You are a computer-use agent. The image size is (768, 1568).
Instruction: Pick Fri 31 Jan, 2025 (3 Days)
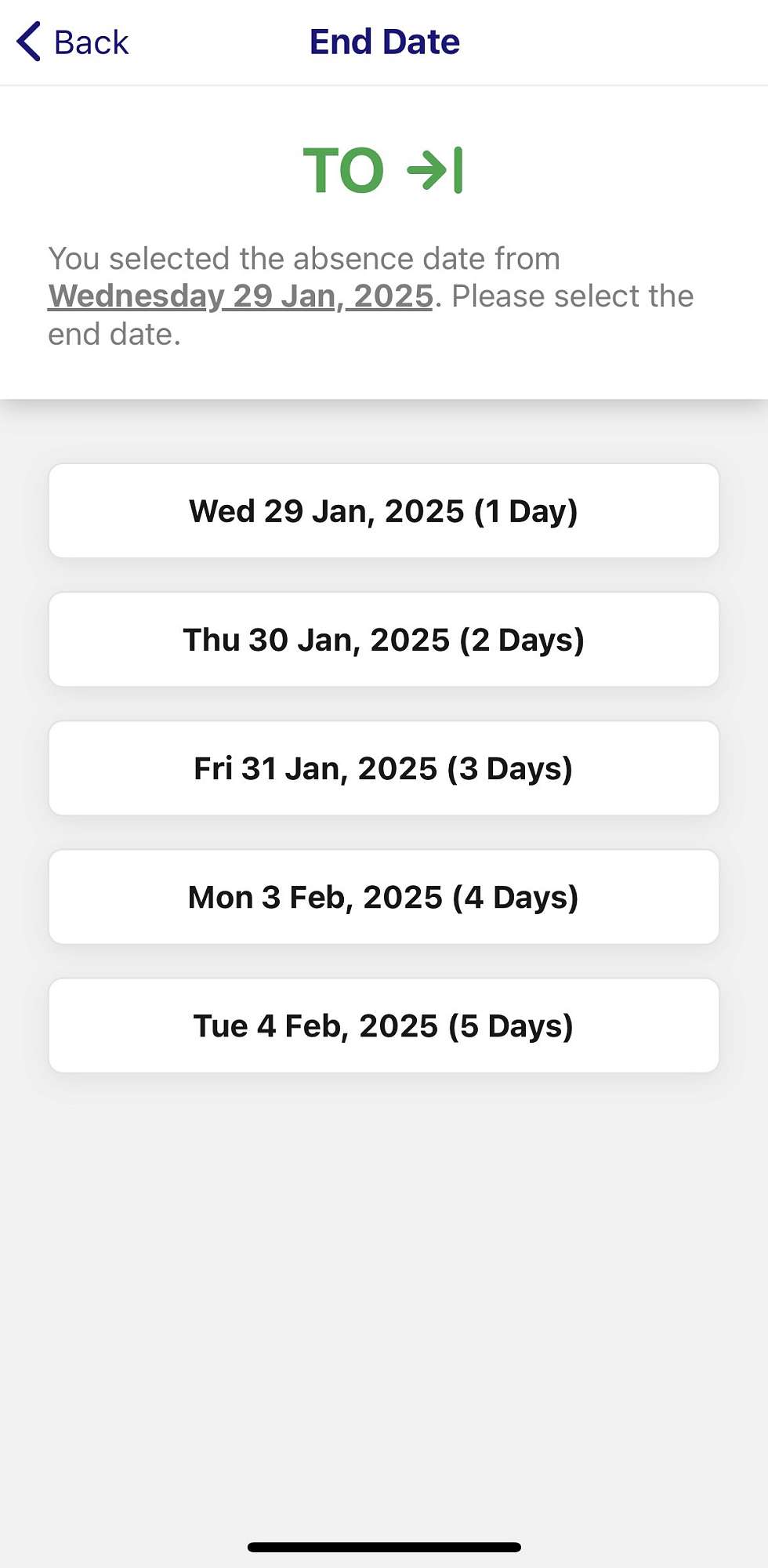click(384, 768)
